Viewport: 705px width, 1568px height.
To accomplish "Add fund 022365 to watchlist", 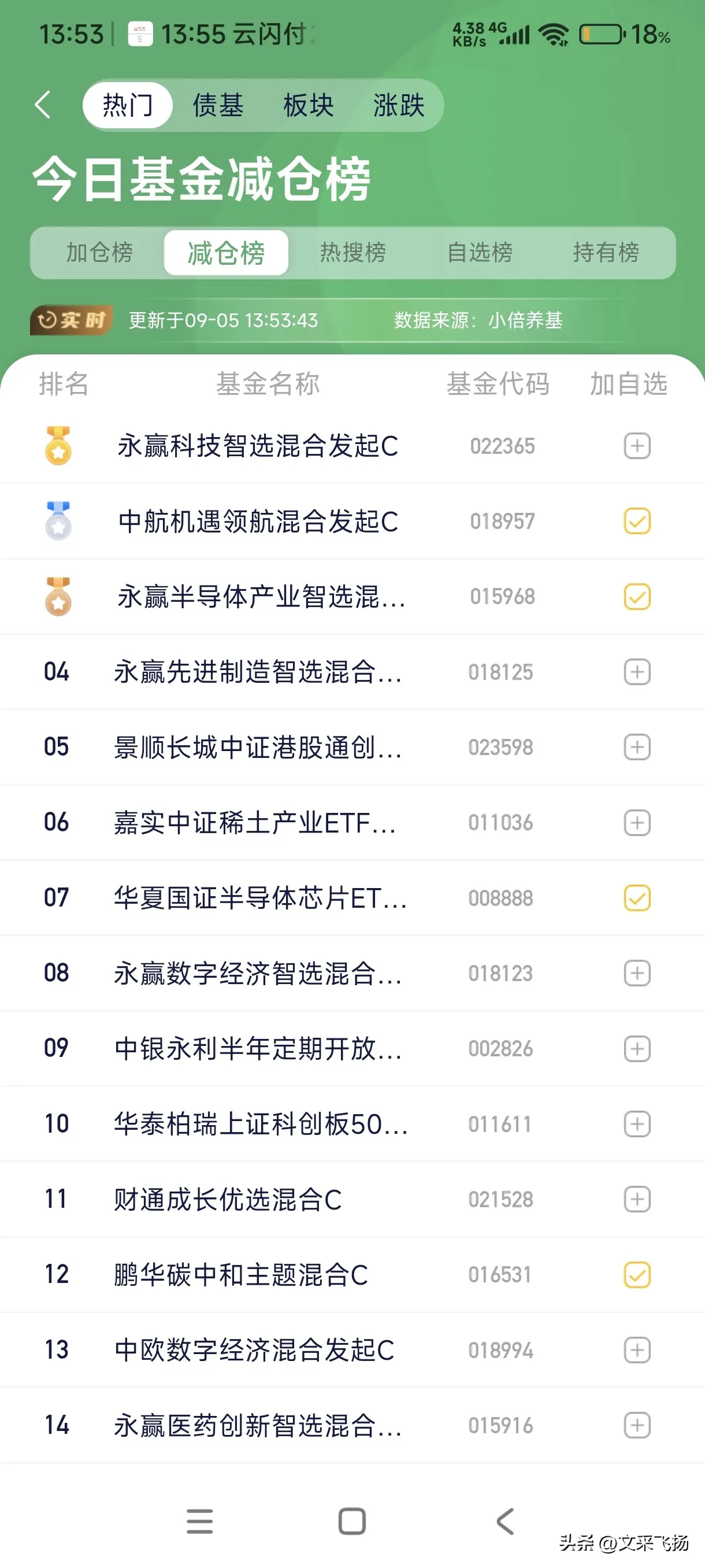I will click(637, 446).
